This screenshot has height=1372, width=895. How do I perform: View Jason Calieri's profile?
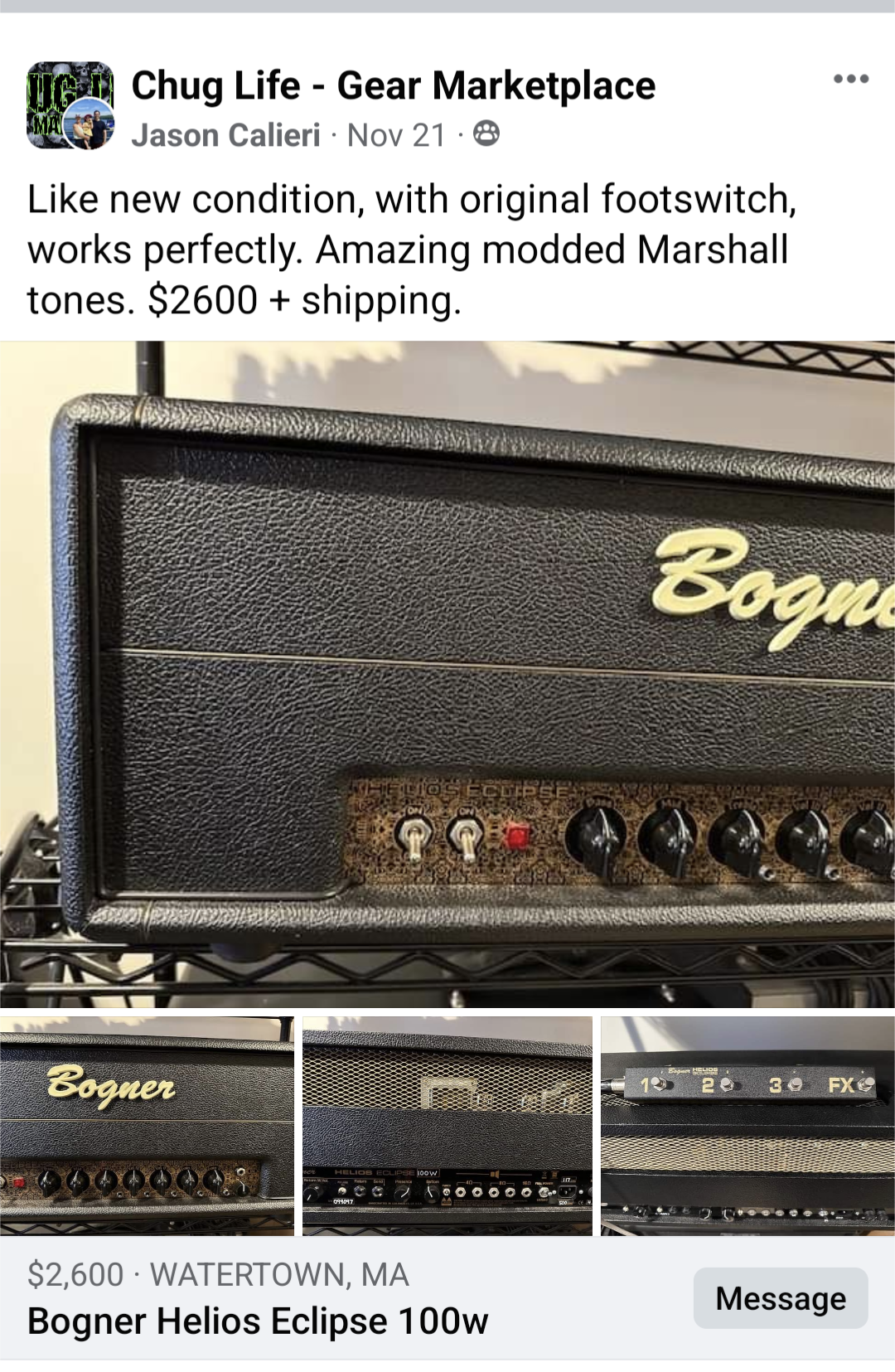tap(225, 135)
